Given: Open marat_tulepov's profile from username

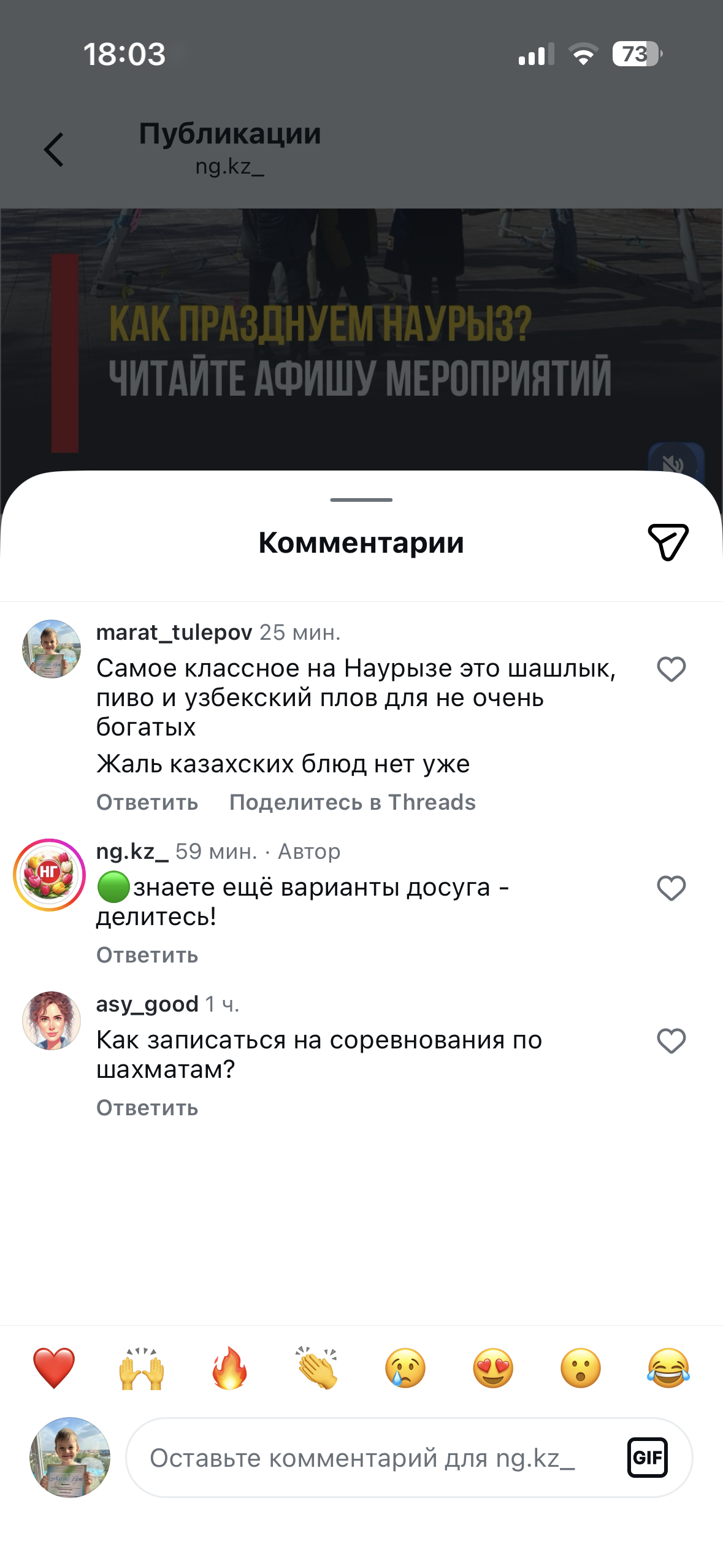Looking at the screenshot, I should [x=174, y=632].
